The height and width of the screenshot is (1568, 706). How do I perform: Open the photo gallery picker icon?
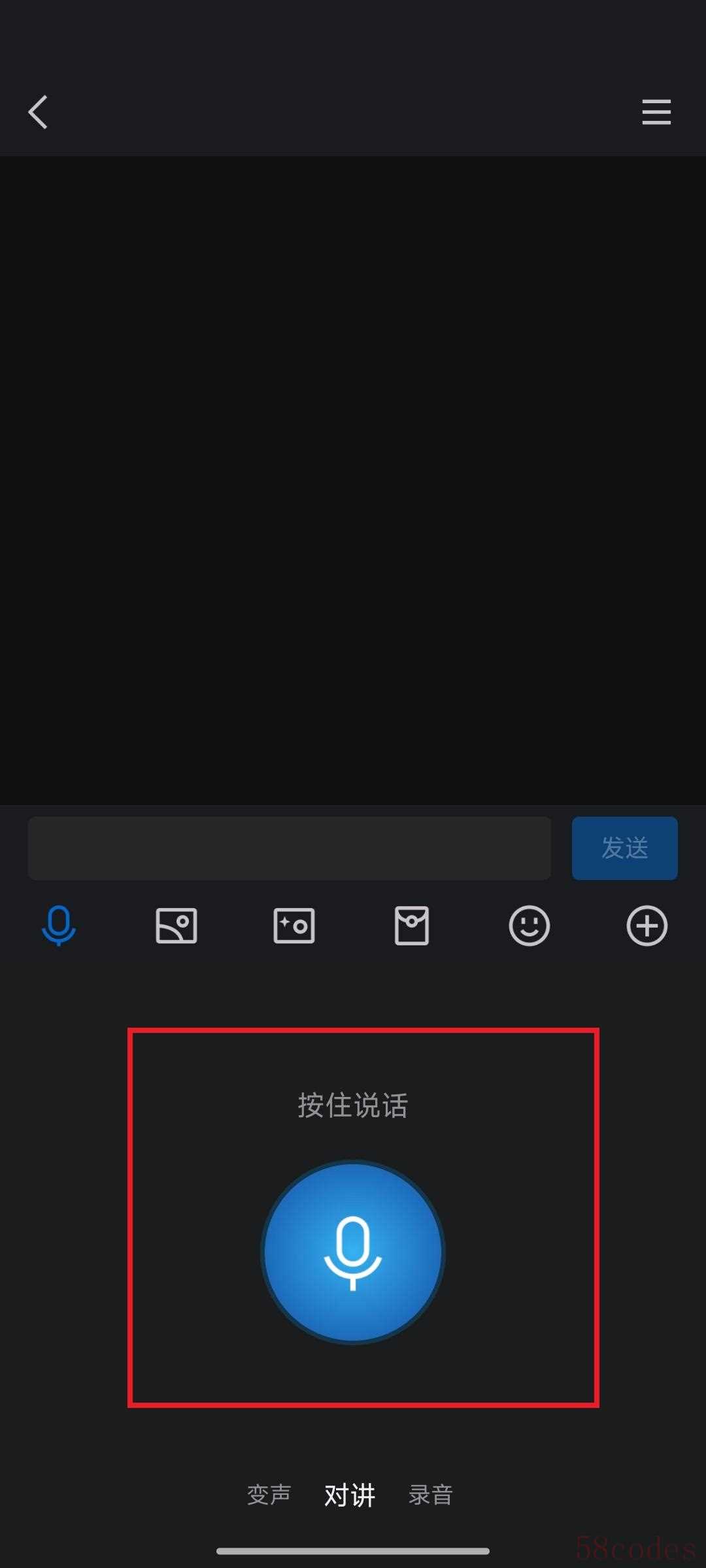(176, 925)
